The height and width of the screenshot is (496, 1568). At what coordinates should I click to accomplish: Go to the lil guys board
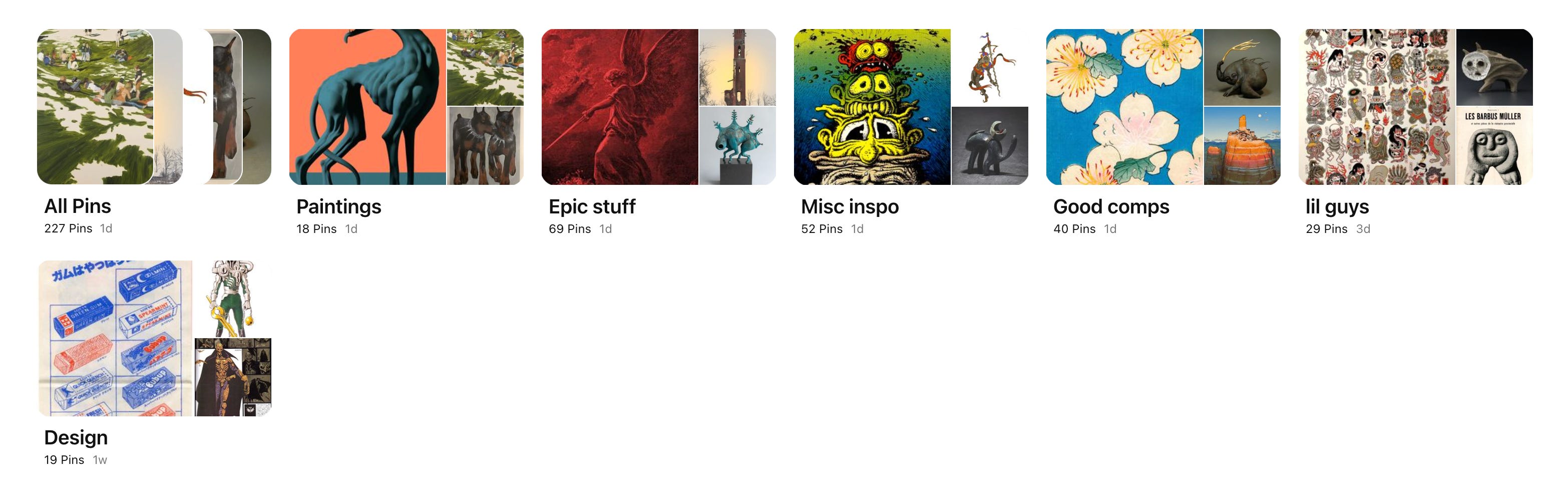click(x=1415, y=107)
